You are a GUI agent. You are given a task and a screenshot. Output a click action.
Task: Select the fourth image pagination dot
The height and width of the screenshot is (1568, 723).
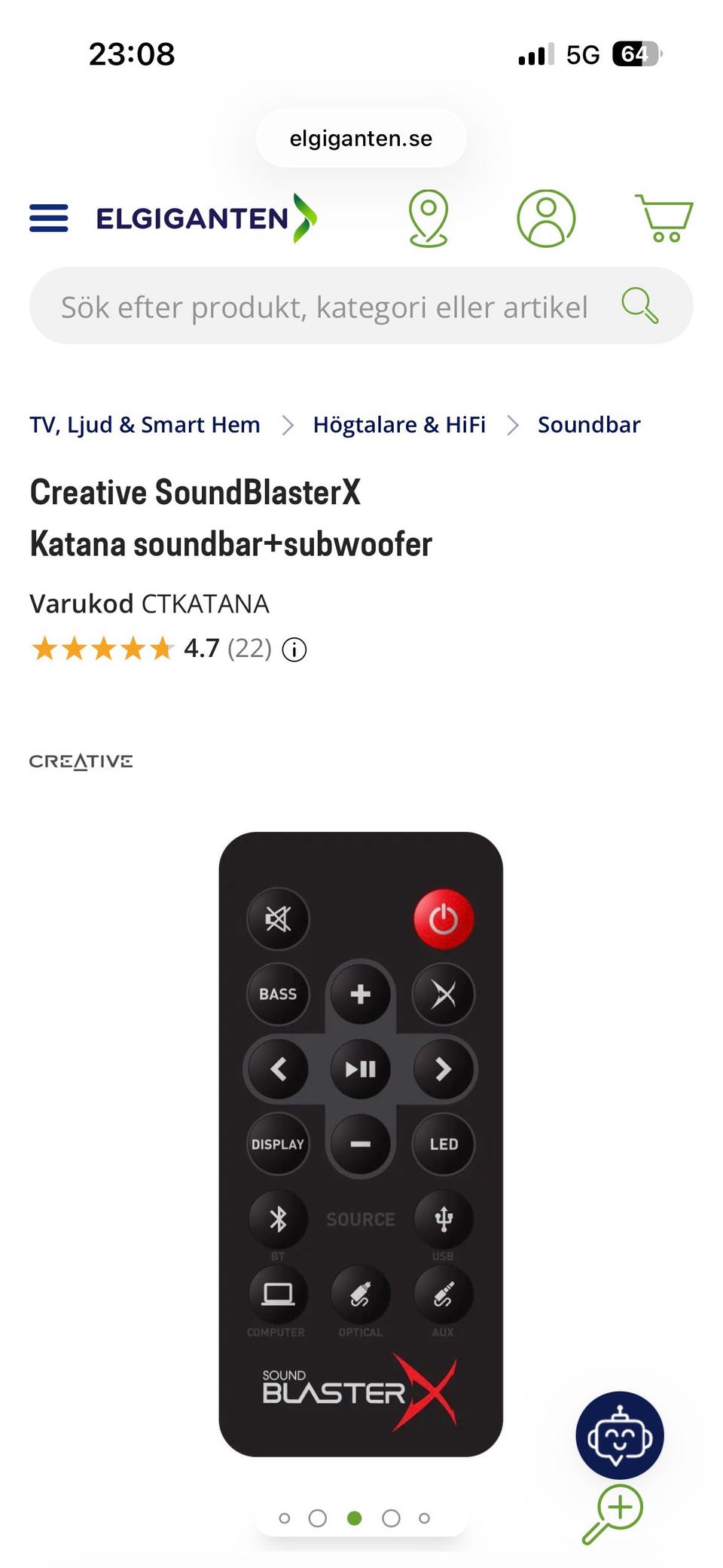point(391,1518)
